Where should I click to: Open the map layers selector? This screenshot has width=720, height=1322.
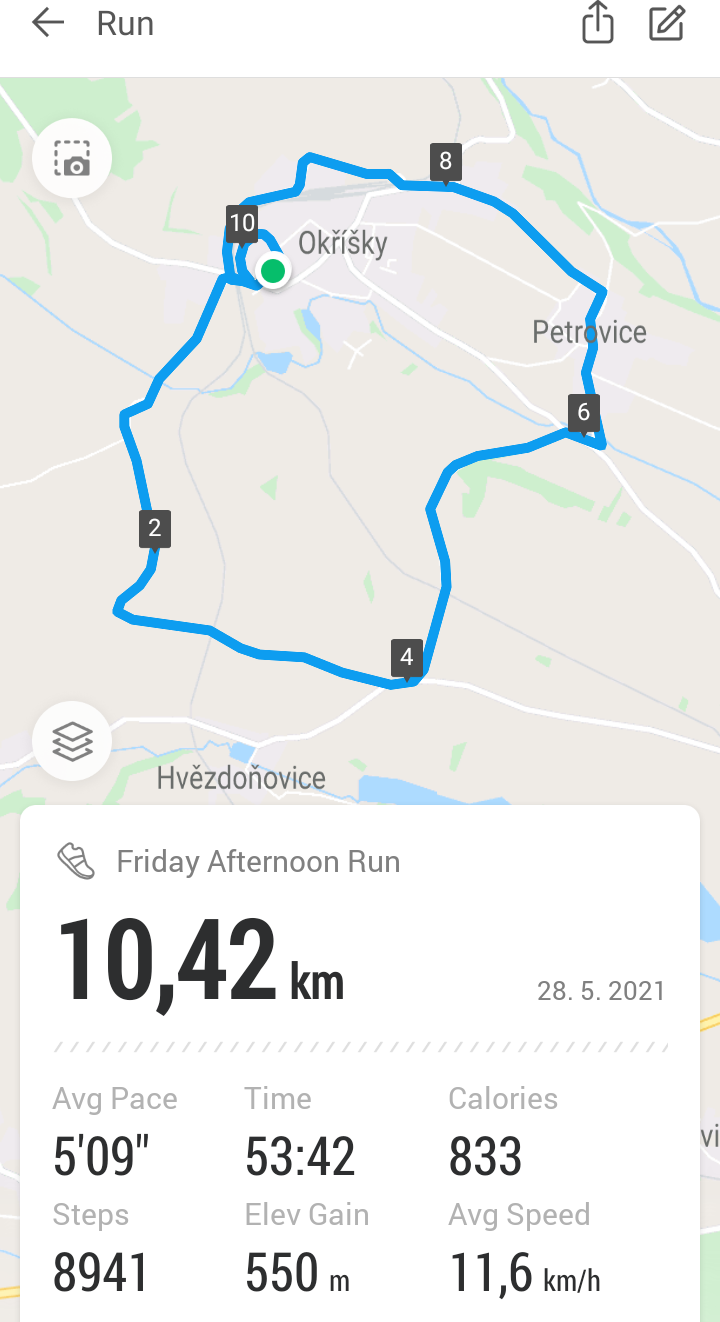pyautogui.click(x=72, y=741)
